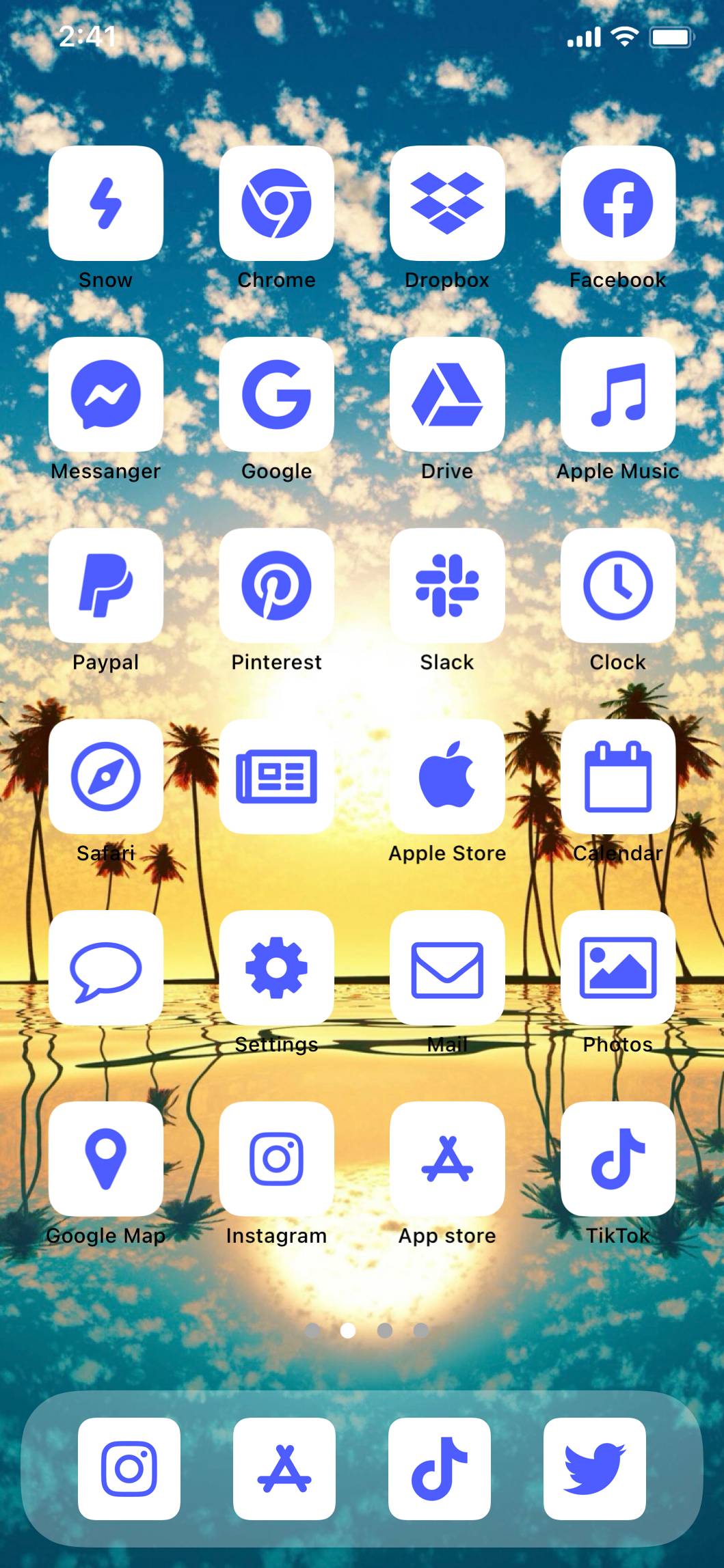Open Slack
Image resolution: width=724 pixels, height=1568 pixels.
[447, 586]
